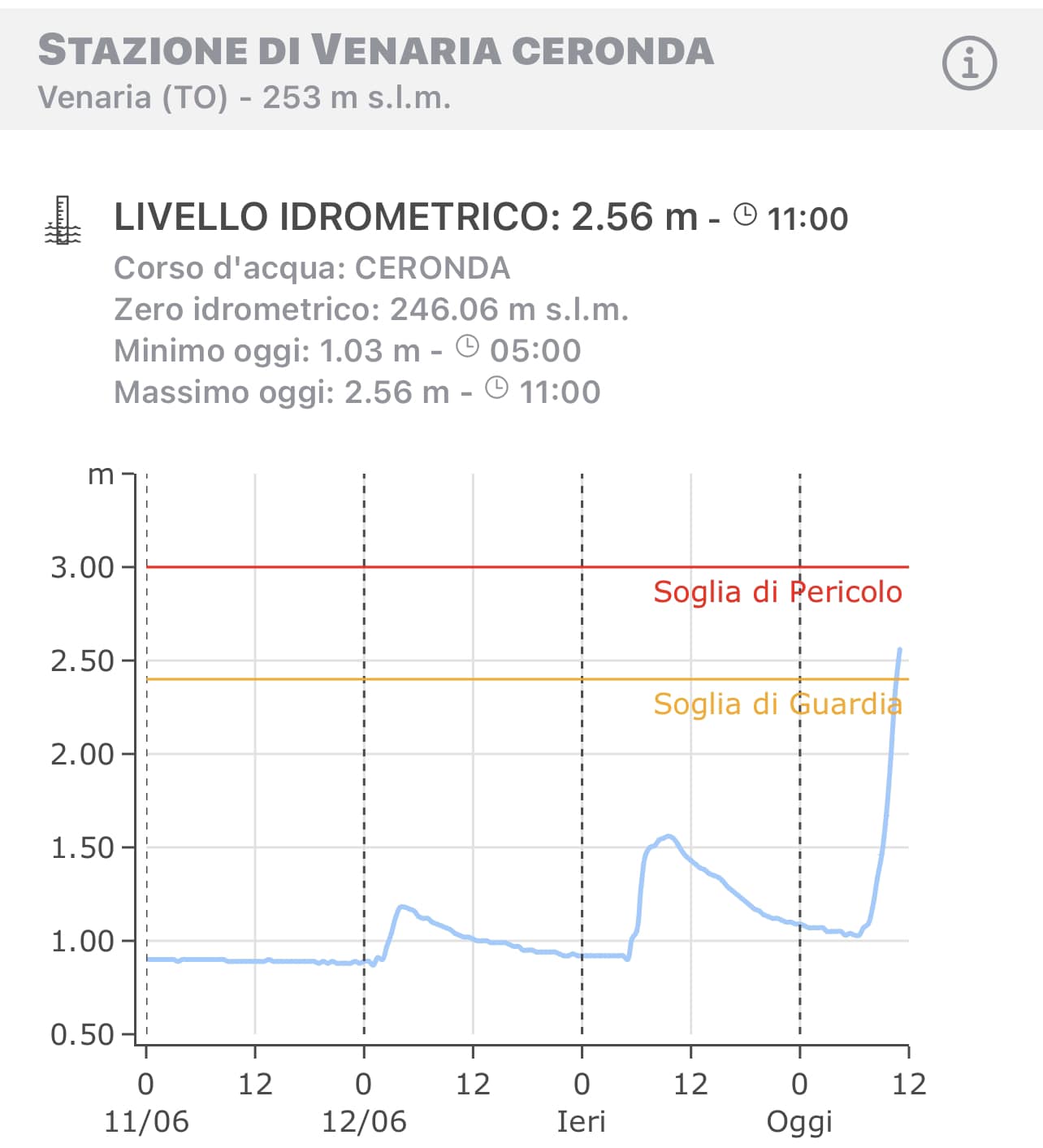
Task: Open the station info icon
Action: click(969, 63)
